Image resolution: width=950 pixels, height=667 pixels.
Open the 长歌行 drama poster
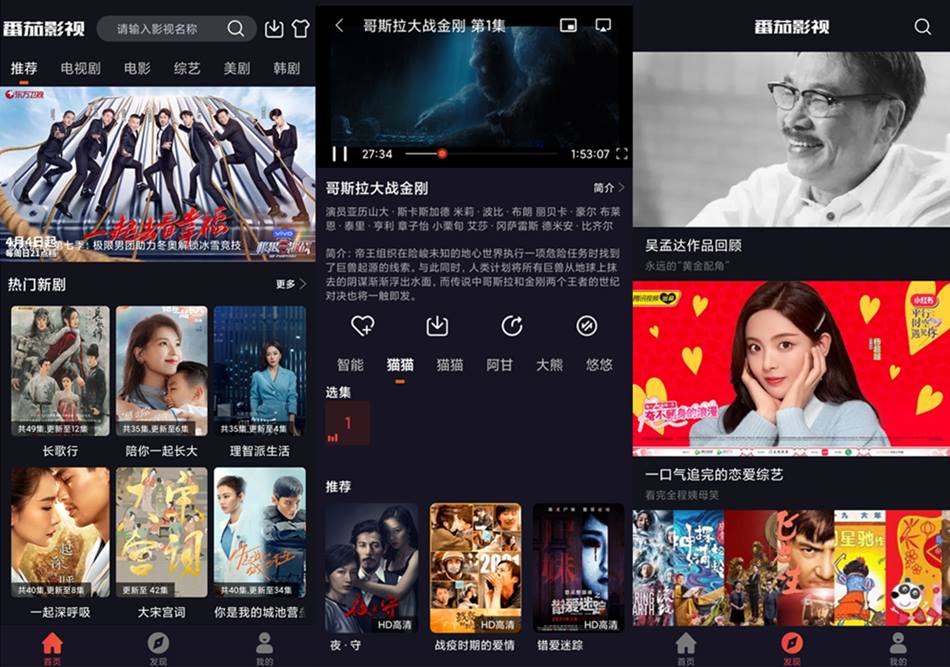(x=60, y=371)
